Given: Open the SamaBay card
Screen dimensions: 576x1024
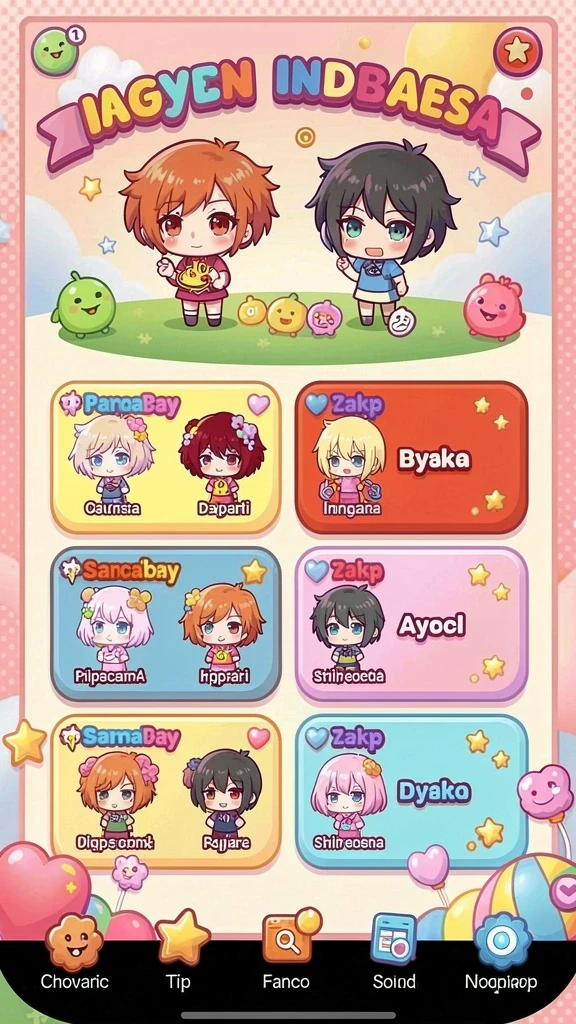Looking at the screenshot, I should [167, 792].
